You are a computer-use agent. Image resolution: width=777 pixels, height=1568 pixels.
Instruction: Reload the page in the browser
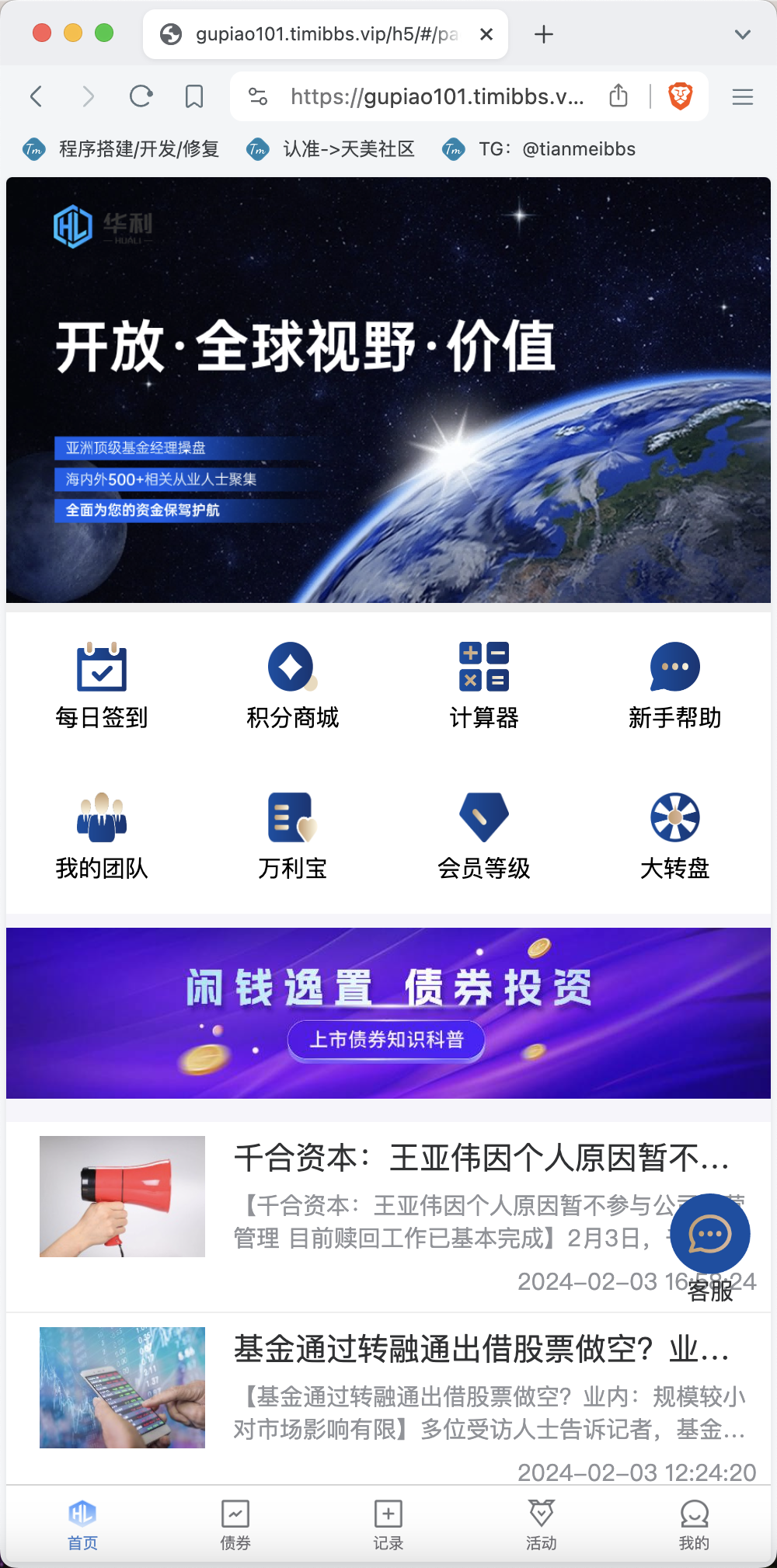(141, 96)
